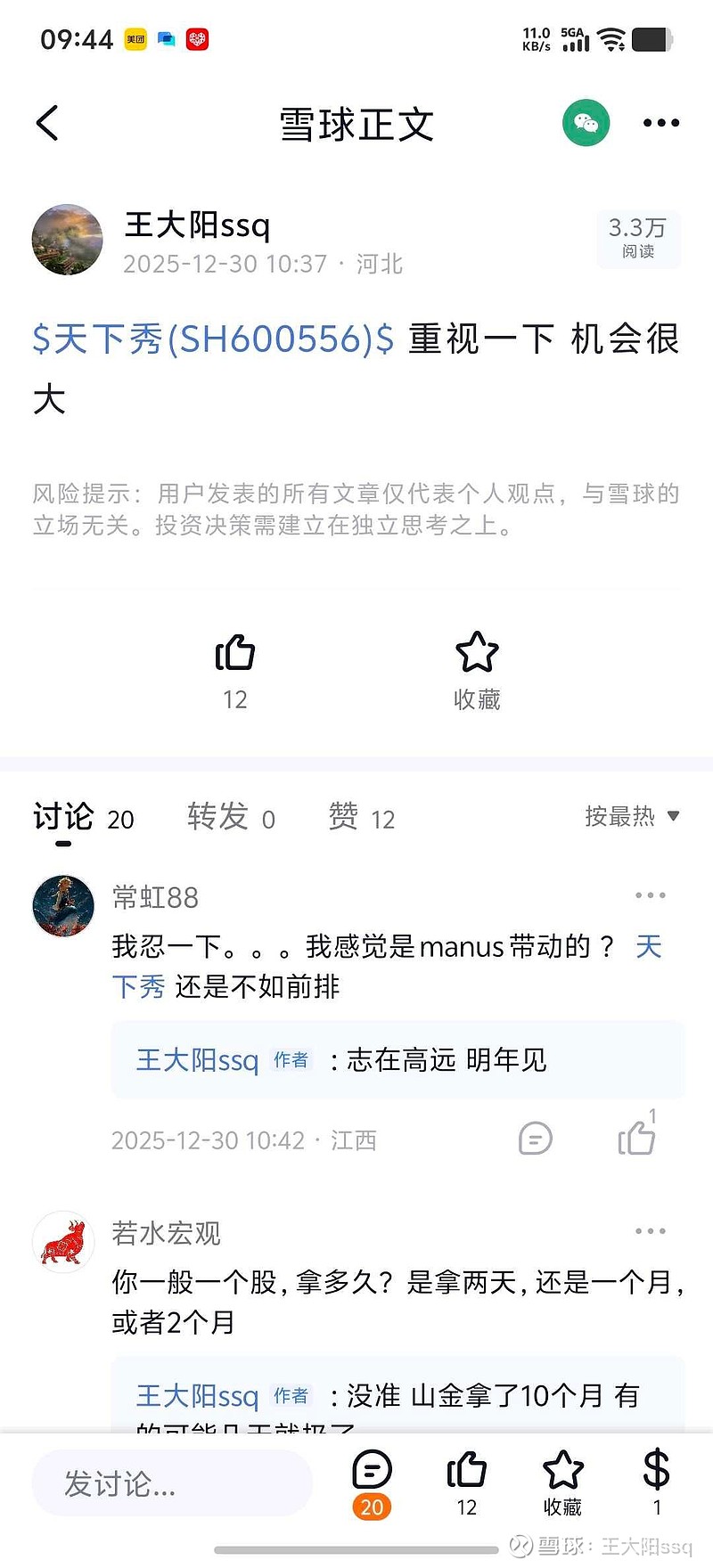Tap the back arrow to leave article
Viewport: 713px width, 1568px height.
click(x=46, y=123)
